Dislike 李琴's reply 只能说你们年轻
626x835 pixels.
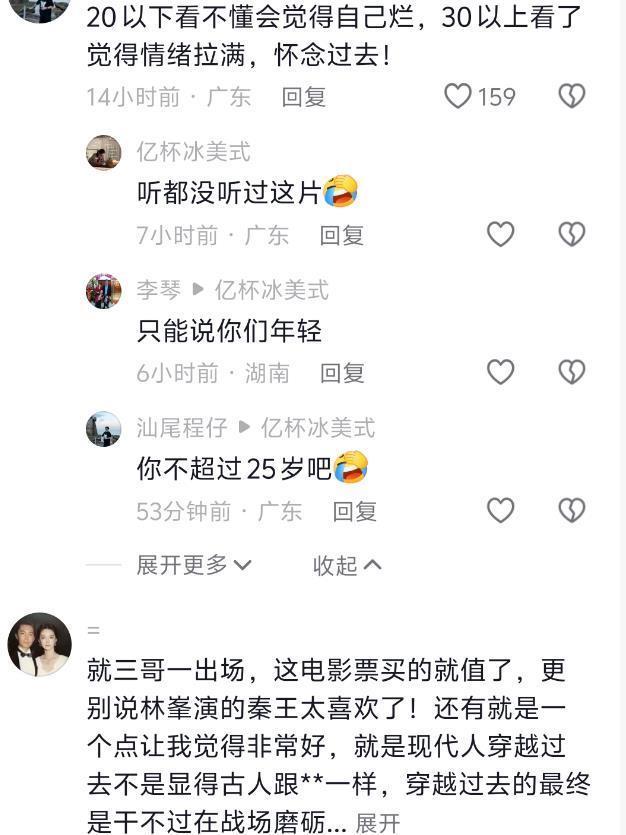point(571,373)
